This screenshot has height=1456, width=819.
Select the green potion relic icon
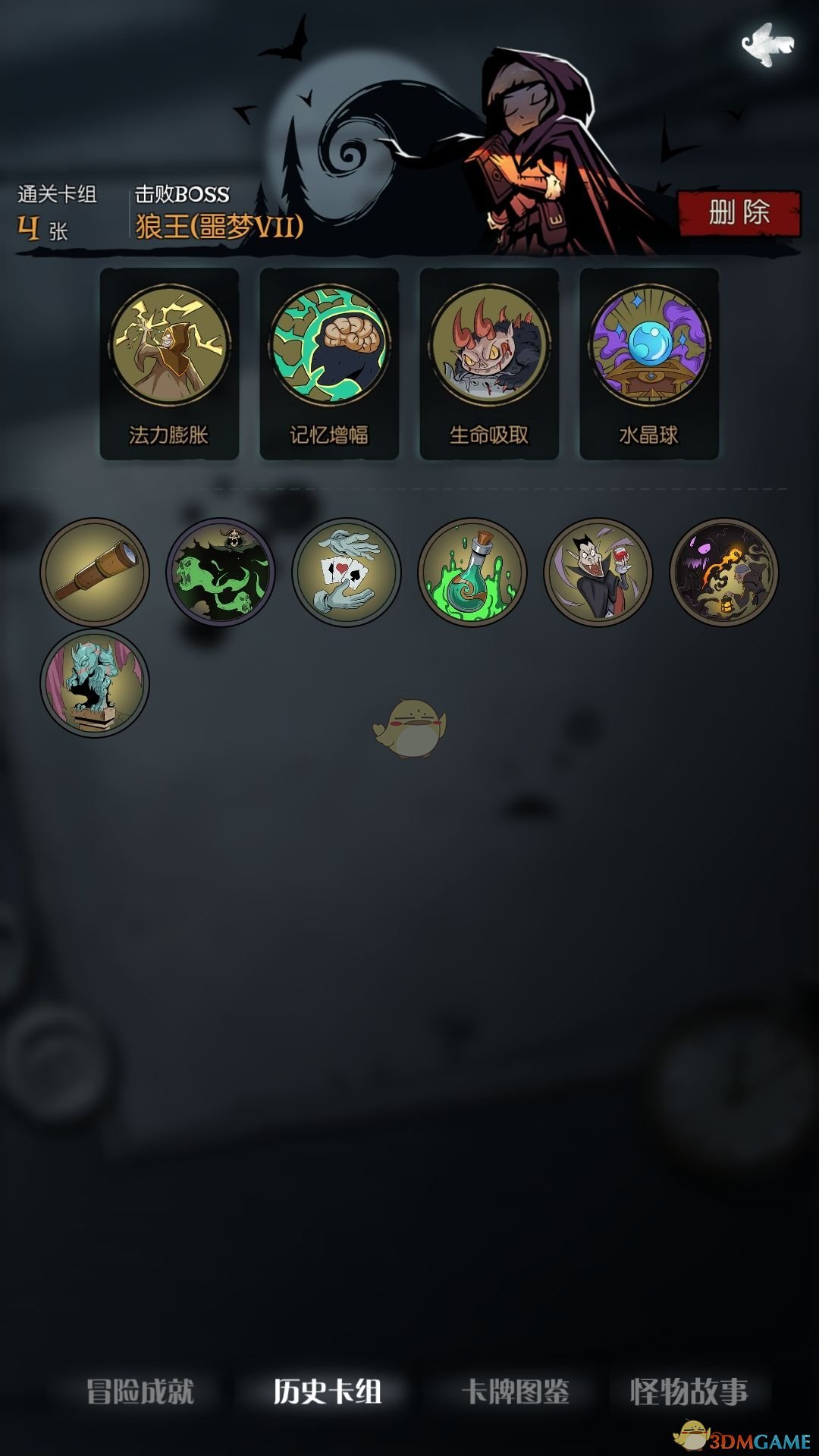tap(472, 572)
